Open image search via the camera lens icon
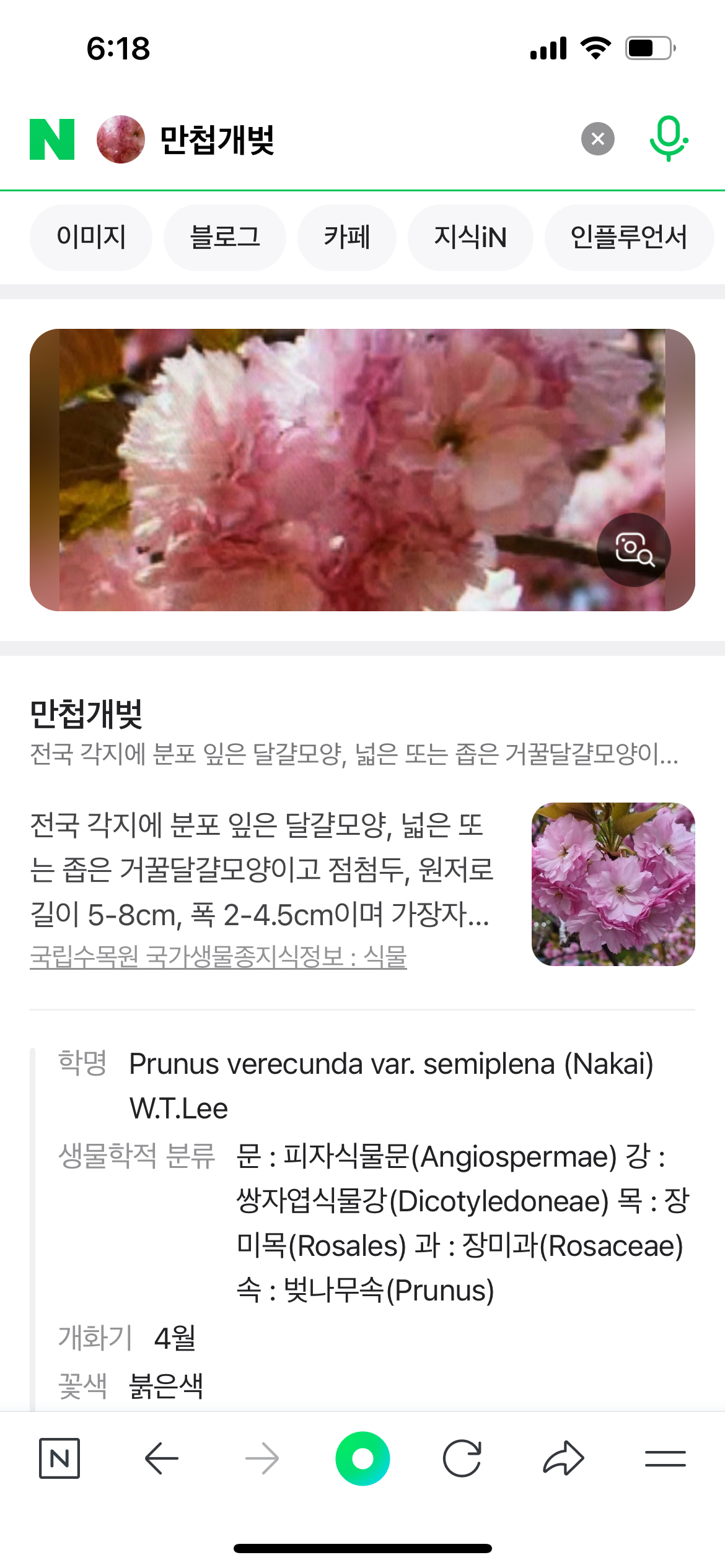This screenshot has width=725, height=1568. click(632, 550)
